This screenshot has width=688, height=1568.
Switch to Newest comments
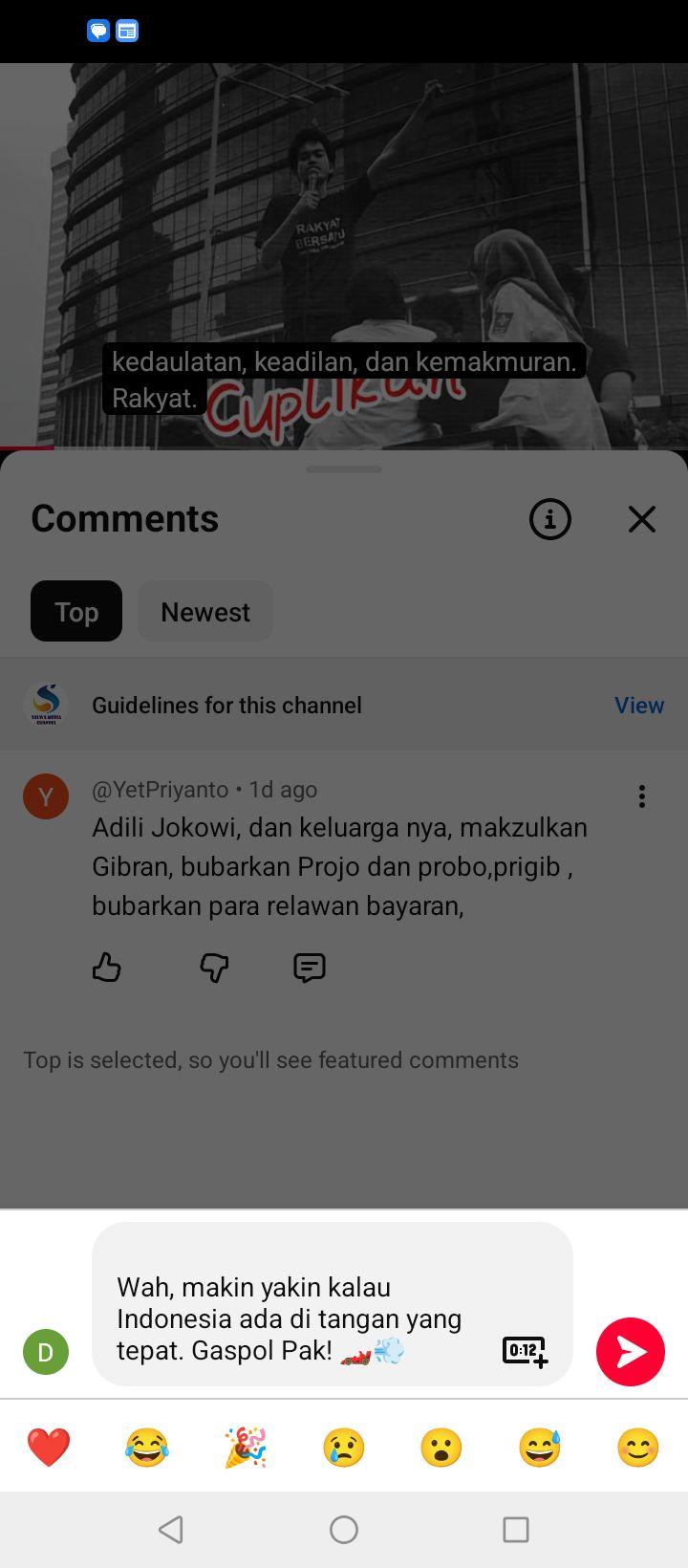click(x=205, y=611)
